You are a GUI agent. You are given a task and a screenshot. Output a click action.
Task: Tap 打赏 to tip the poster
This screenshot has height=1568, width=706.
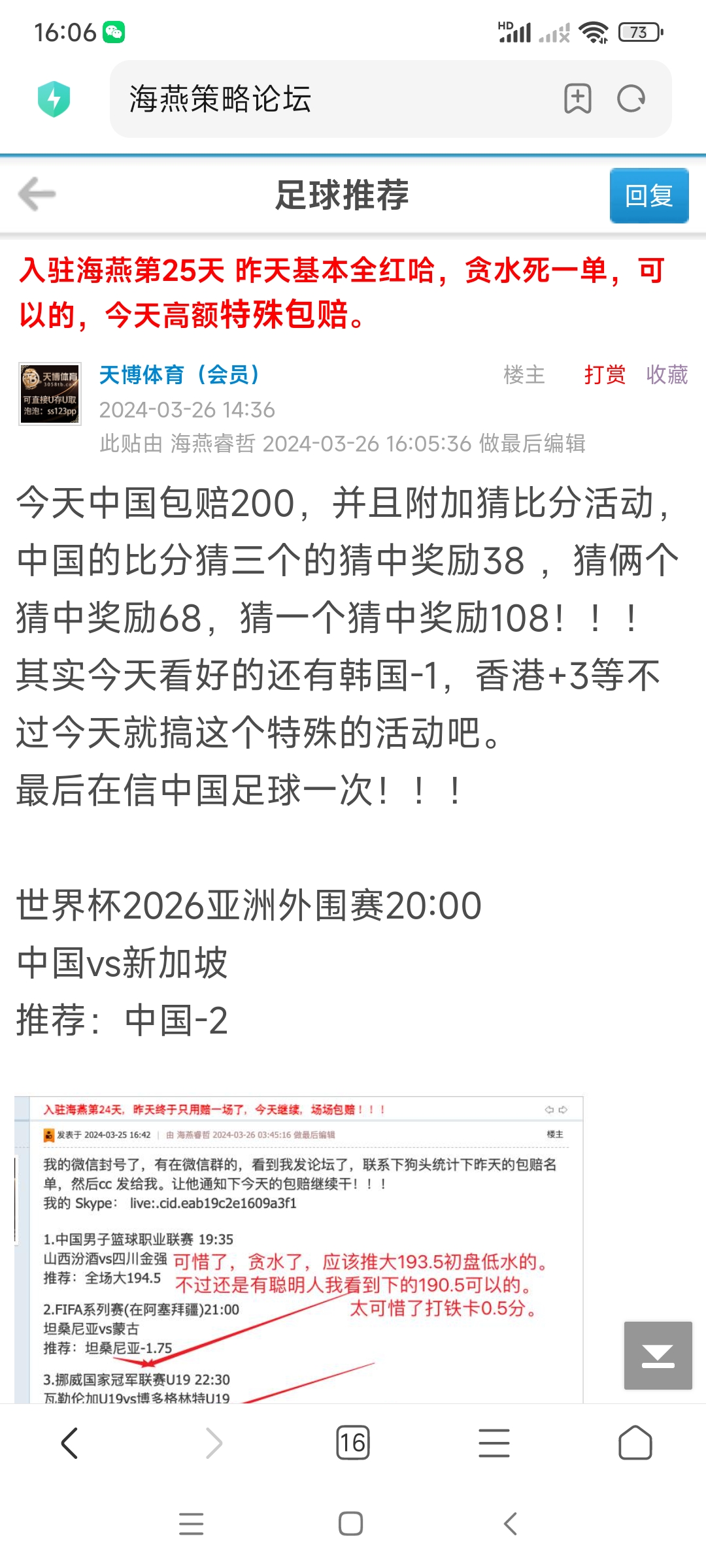tap(605, 375)
